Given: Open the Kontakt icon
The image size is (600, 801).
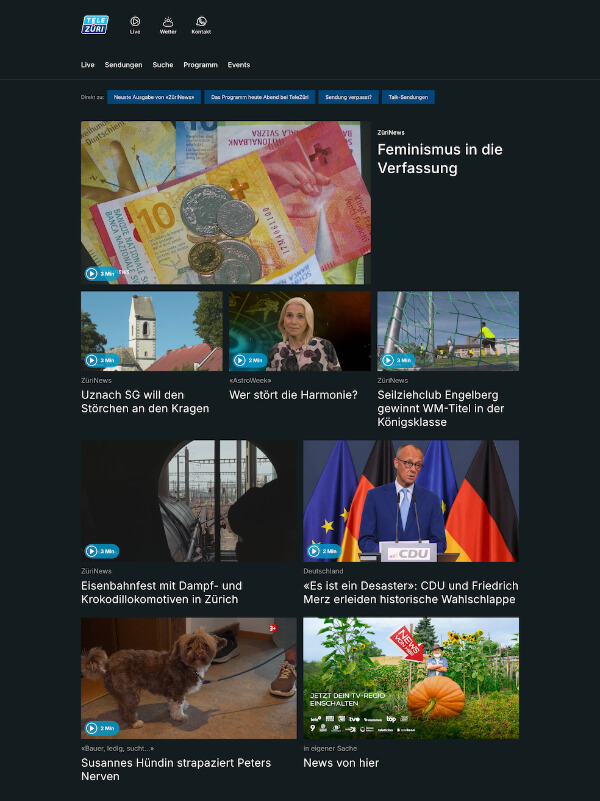Looking at the screenshot, I should (x=201, y=25).
